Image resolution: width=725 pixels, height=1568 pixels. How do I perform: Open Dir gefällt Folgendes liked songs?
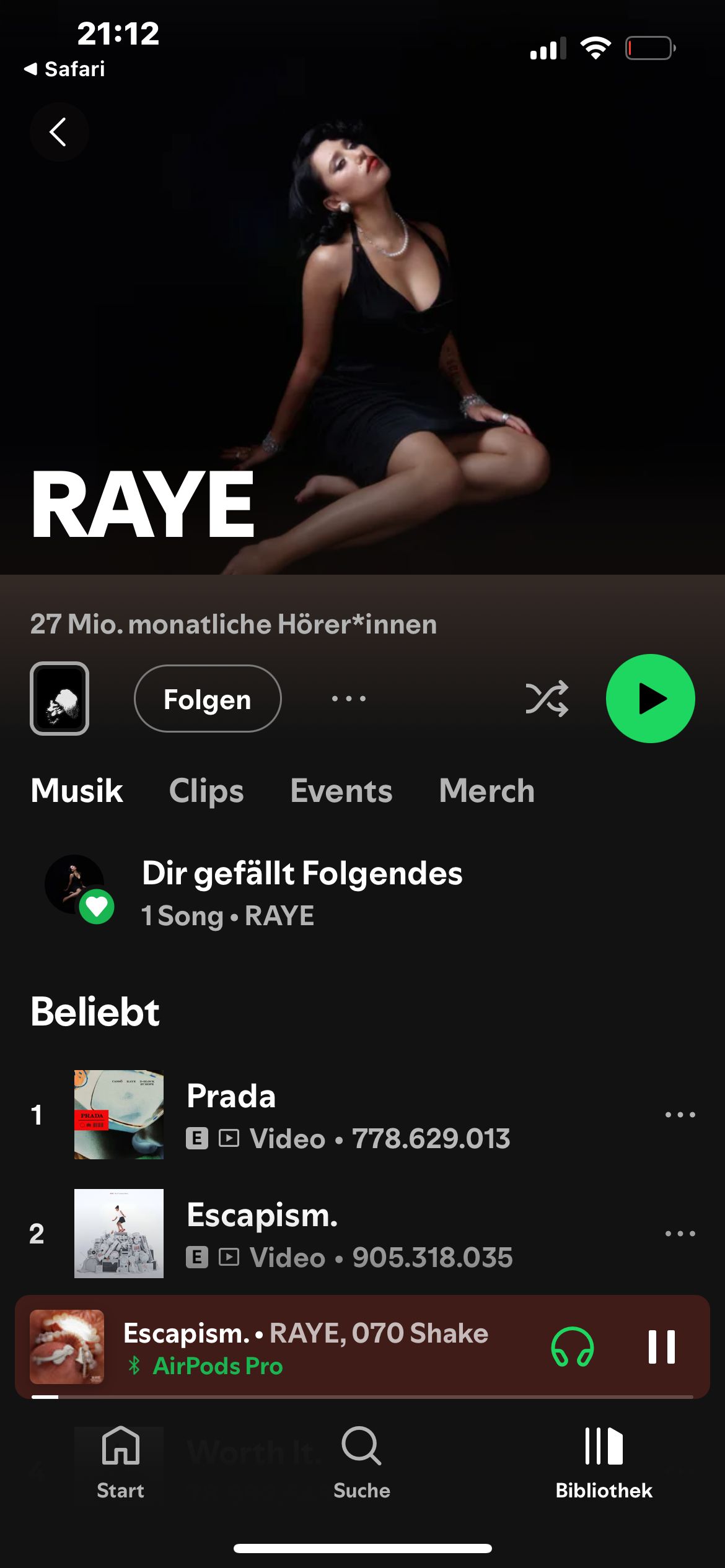coord(301,892)
